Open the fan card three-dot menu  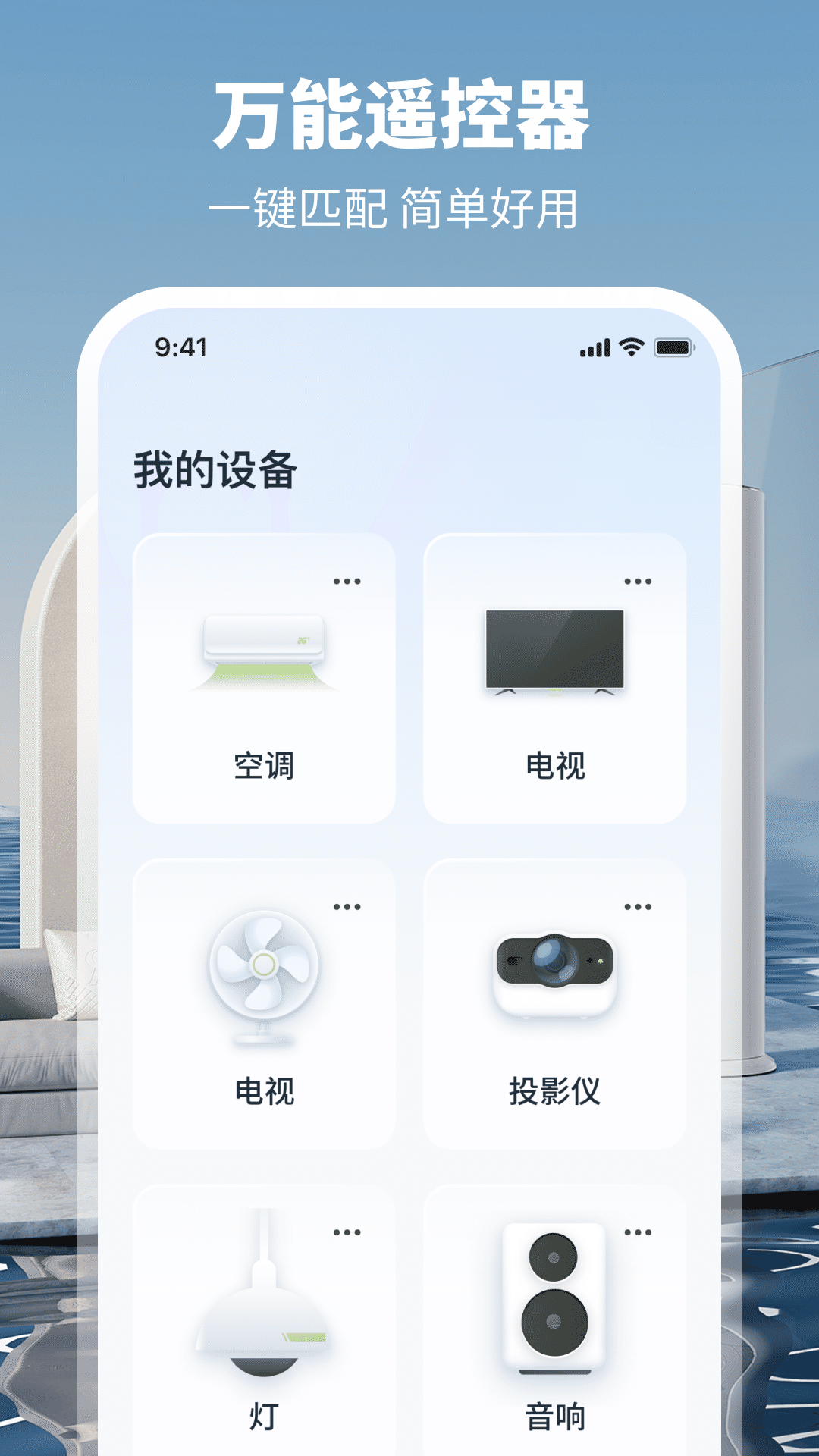tap(347, 906)
